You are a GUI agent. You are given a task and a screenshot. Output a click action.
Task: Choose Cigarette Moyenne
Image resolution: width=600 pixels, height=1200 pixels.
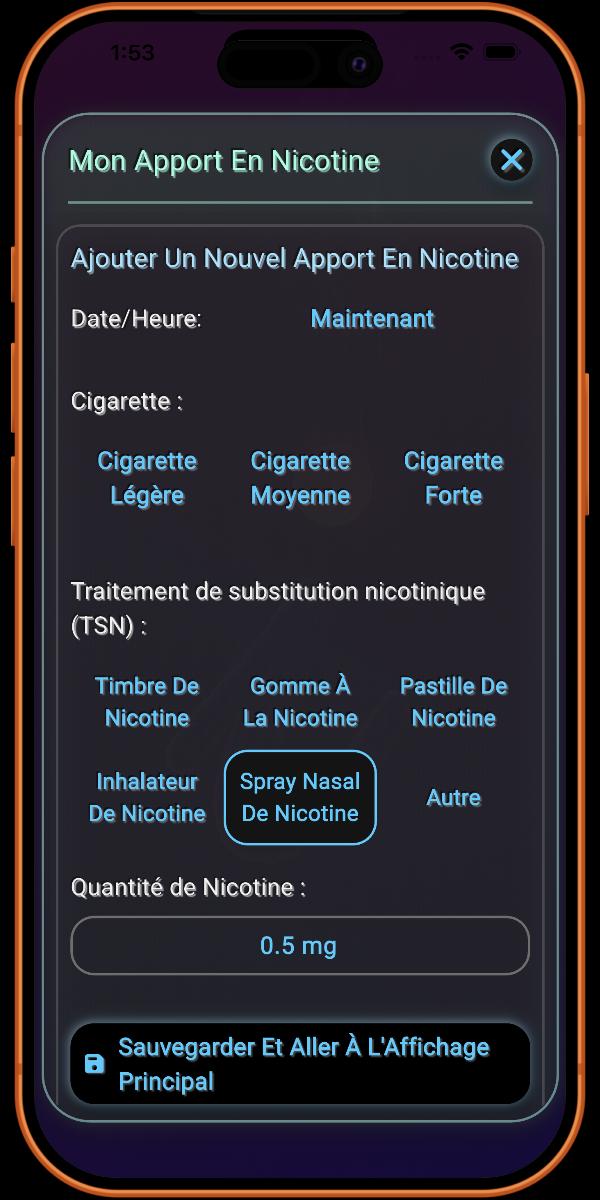[300, 478]
